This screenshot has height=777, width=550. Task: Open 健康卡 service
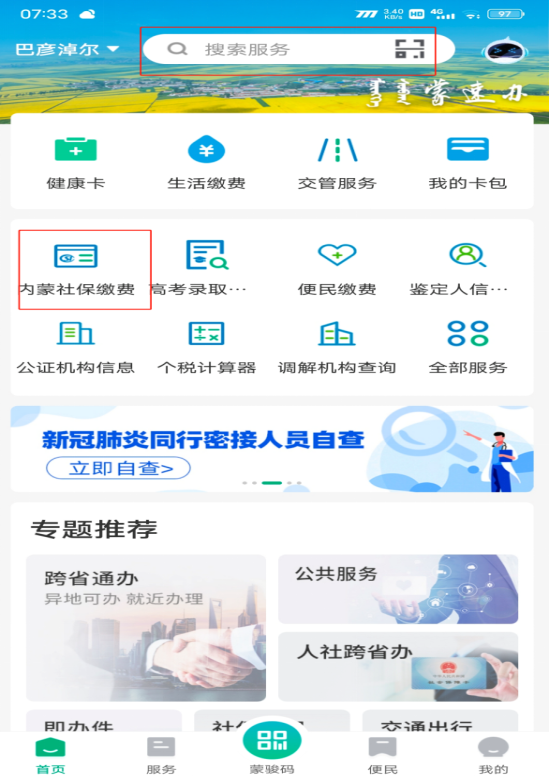tap(76, 164)
